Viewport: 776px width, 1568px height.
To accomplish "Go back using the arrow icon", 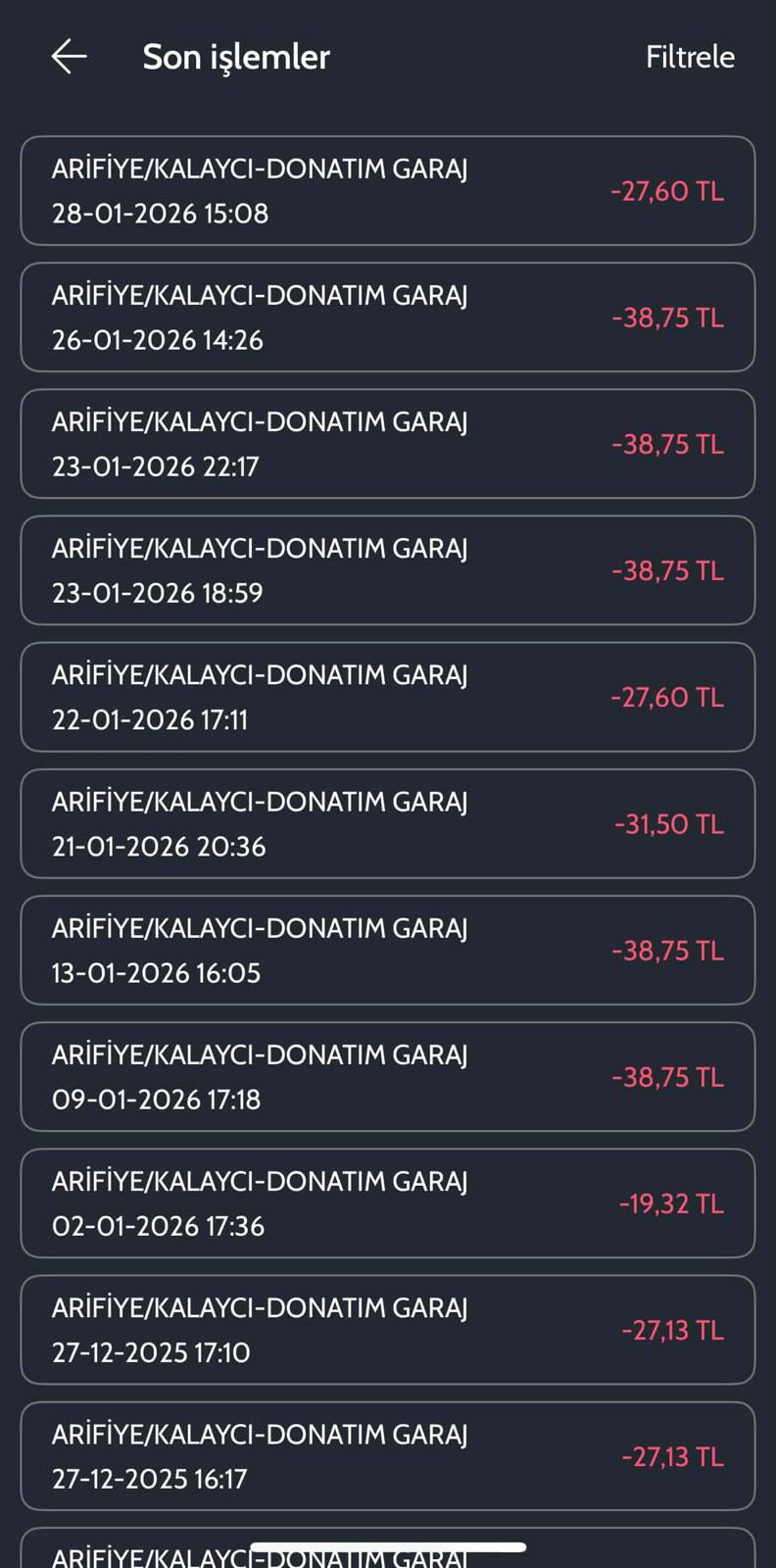I will [x=69, y=57].
